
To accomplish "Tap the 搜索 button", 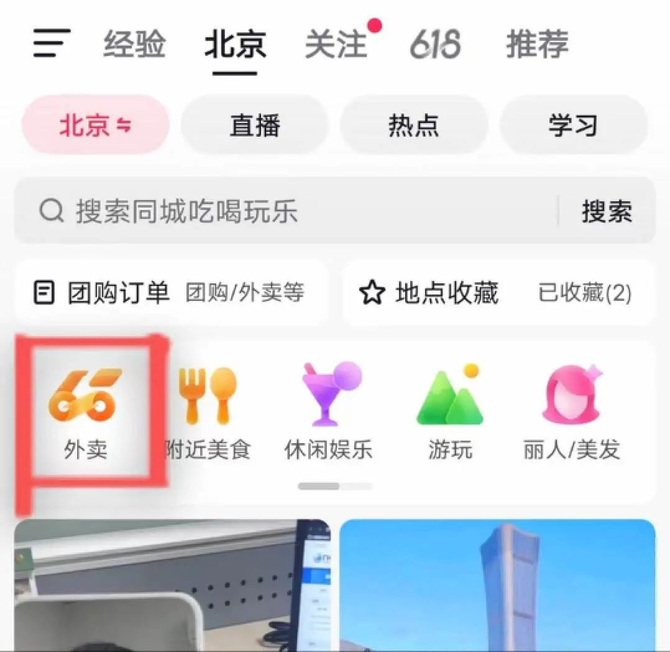I will coord(606,211).
